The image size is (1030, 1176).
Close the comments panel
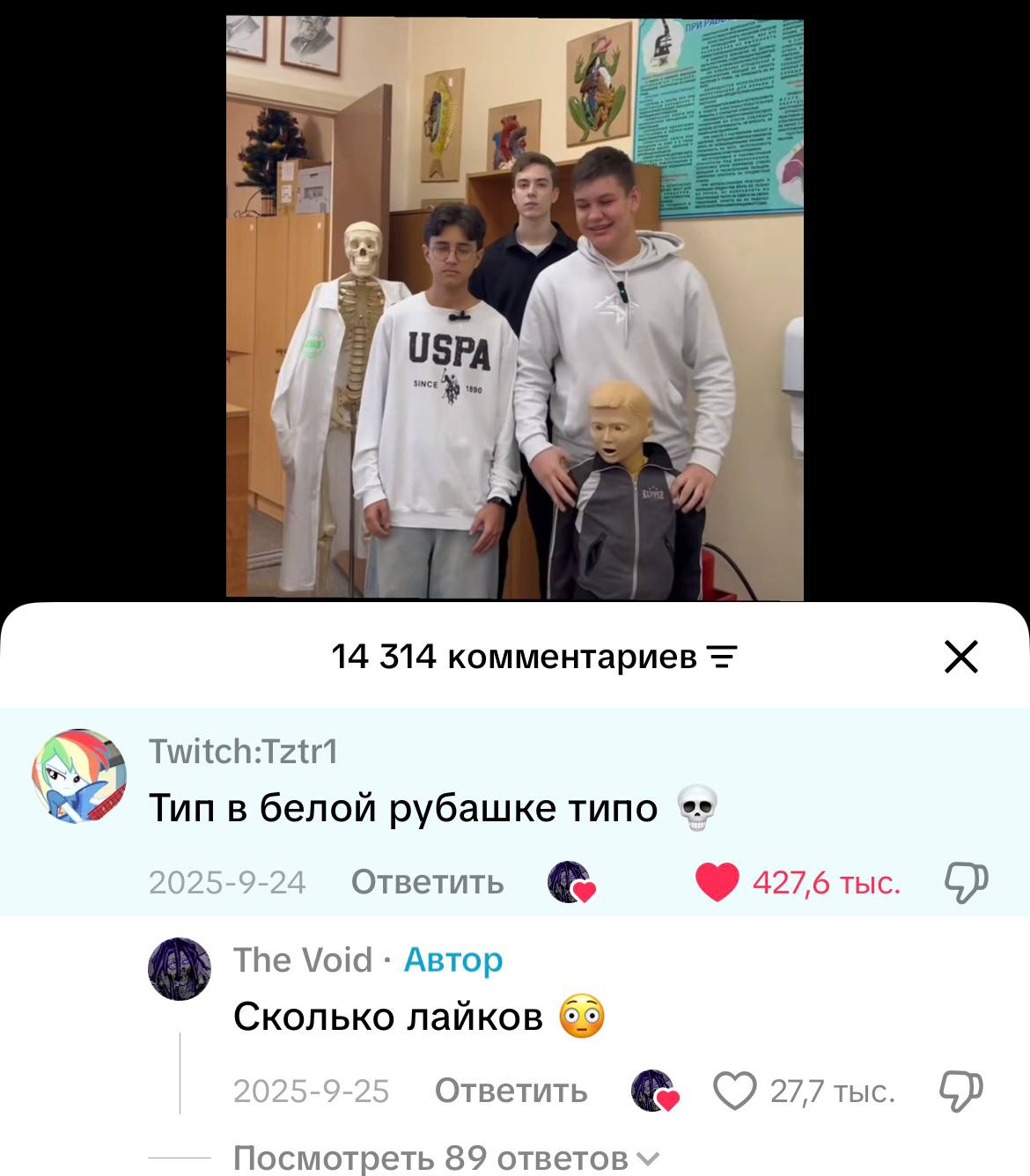click(x=960, y=657)
